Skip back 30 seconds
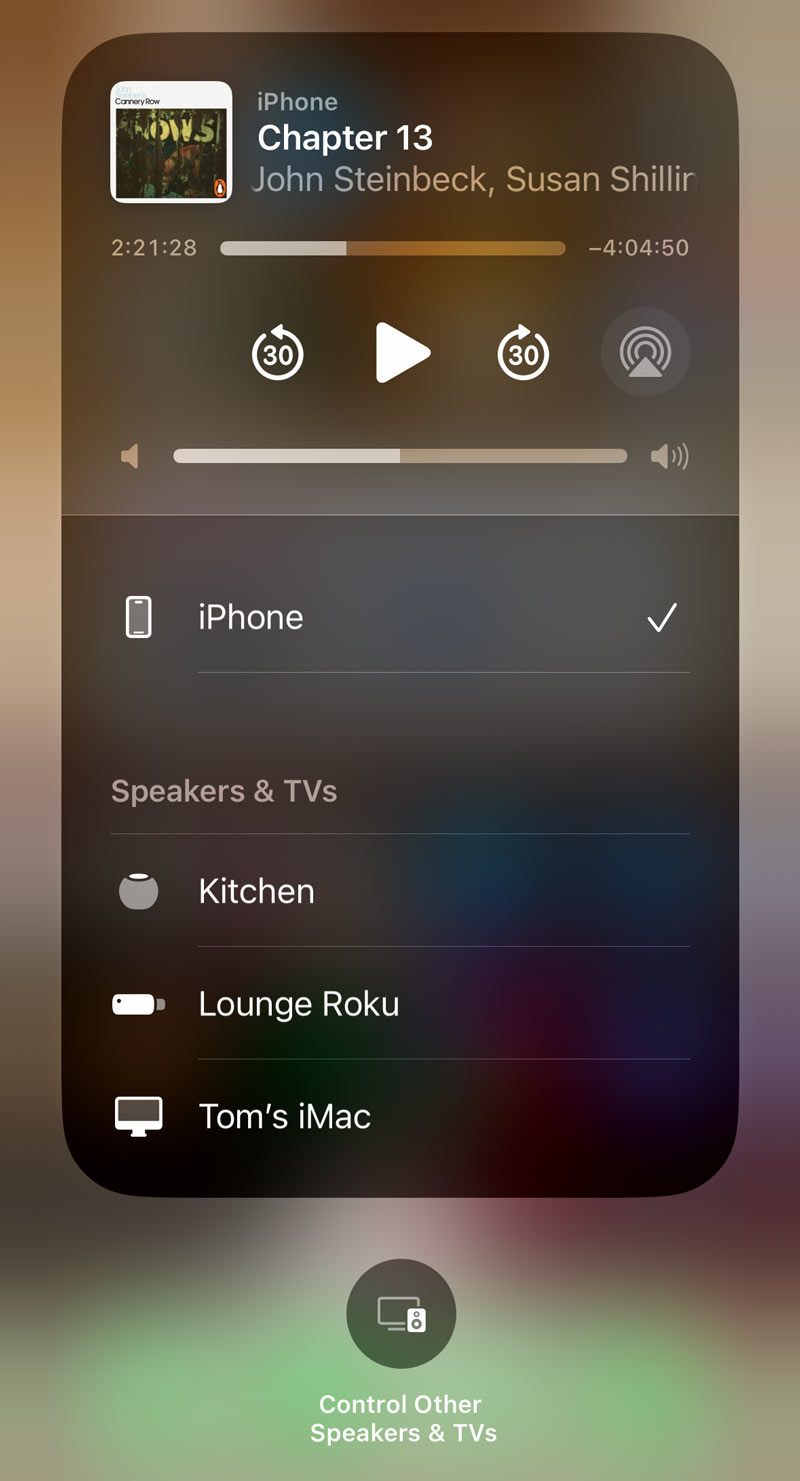This screenshot has height=1481, width=800. click(x=277, y=353)
